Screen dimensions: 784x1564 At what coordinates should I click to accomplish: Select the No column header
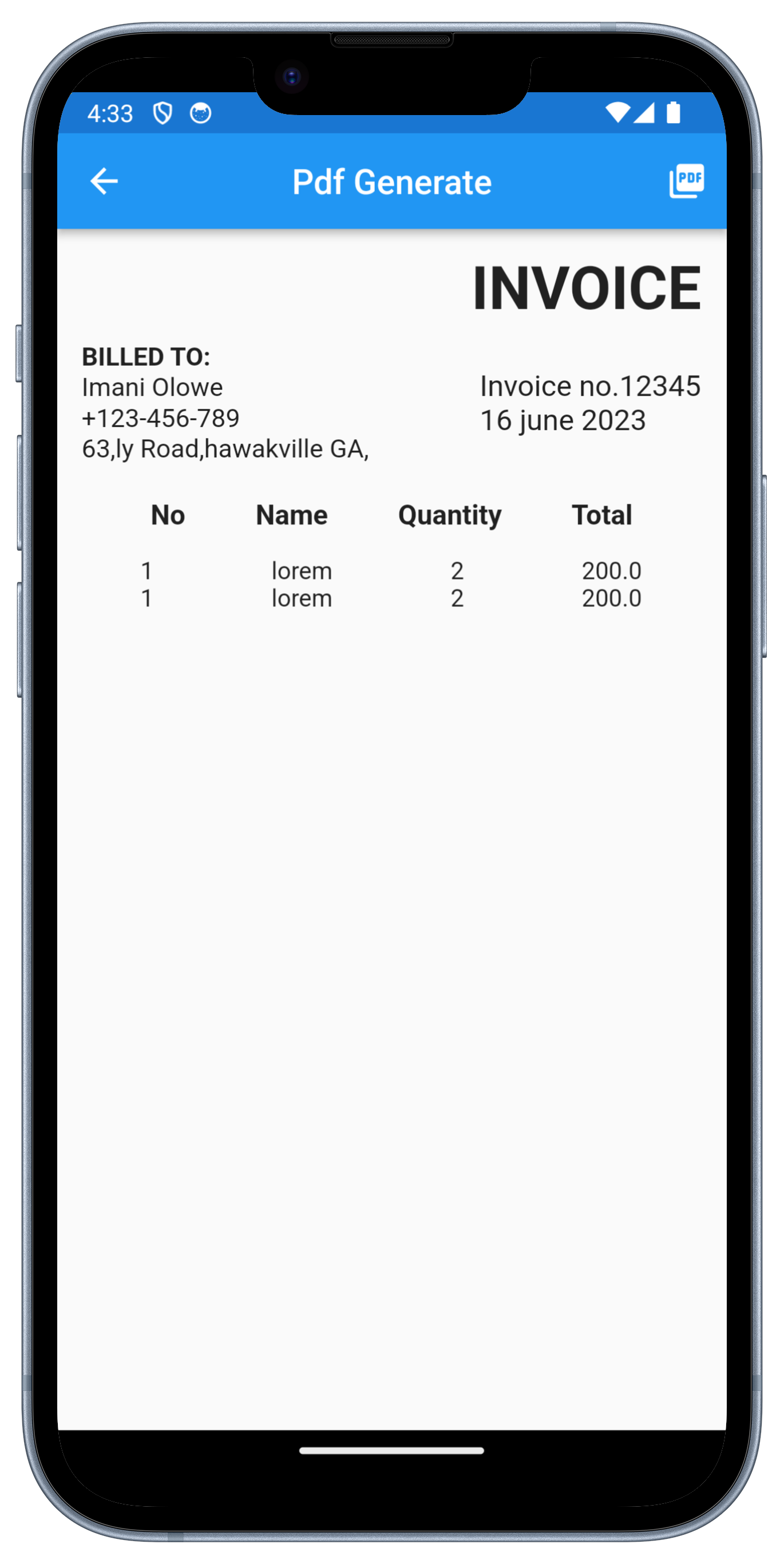tap(168, 515)
